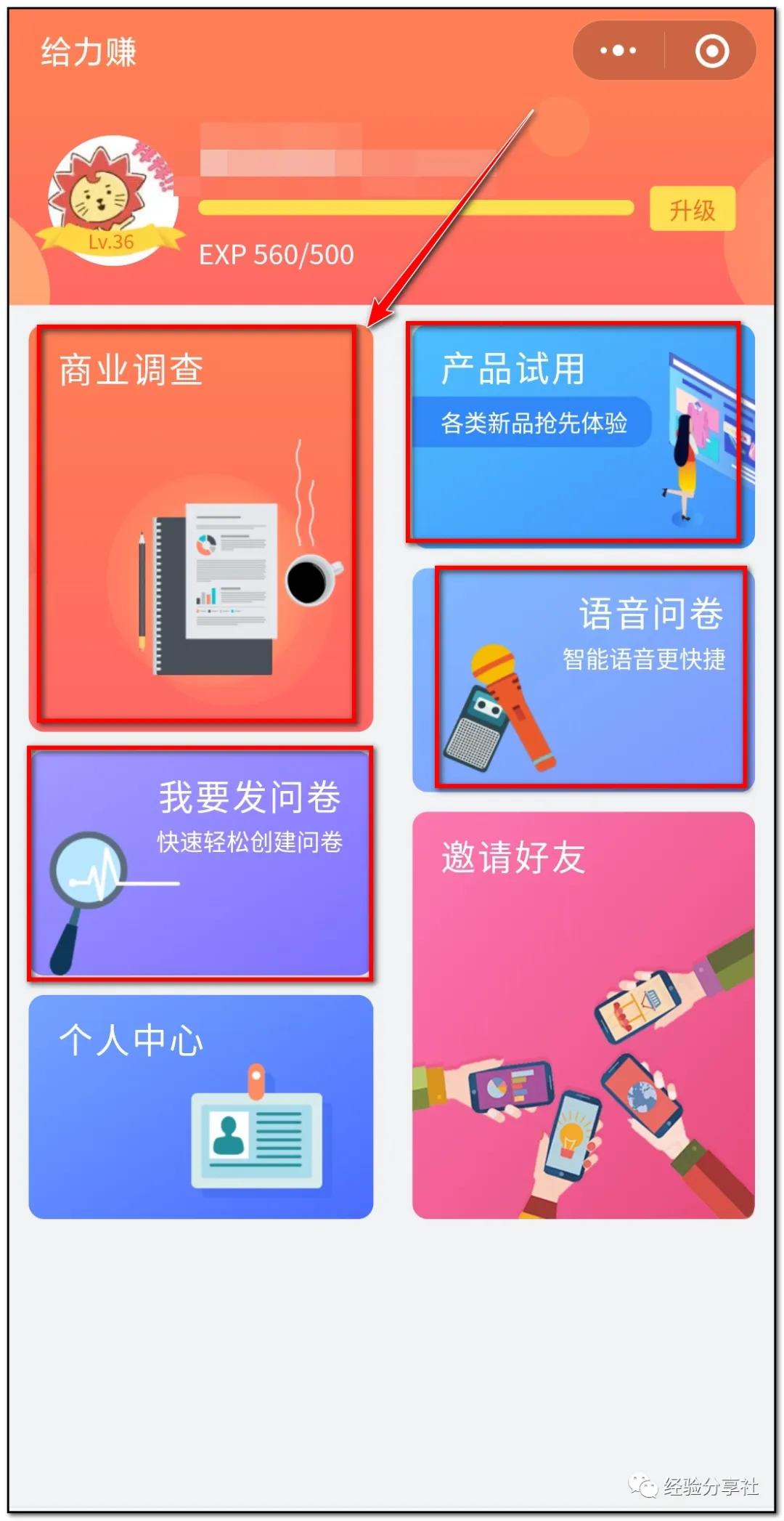
Task: Click the circular capsule exit icon
Action: (712, 49)
